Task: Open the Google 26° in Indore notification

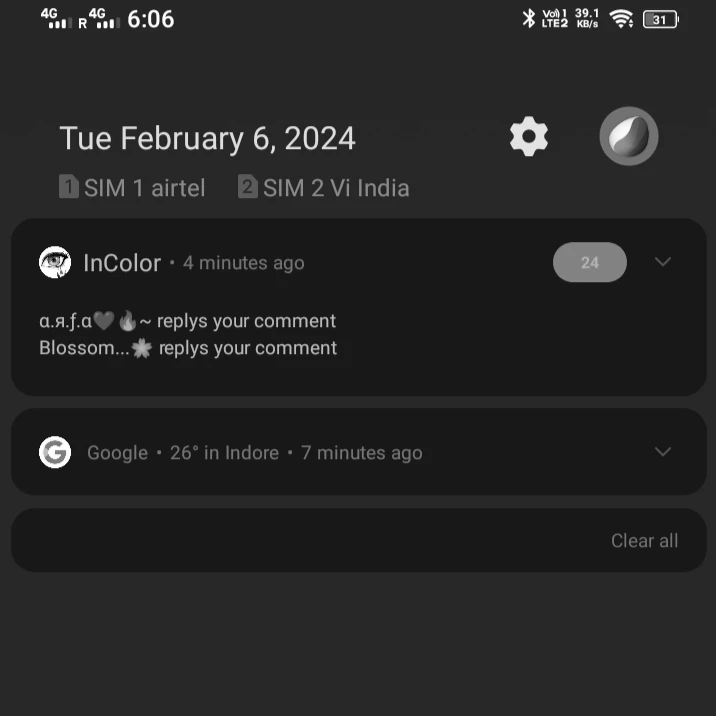Action: point(359,452)
